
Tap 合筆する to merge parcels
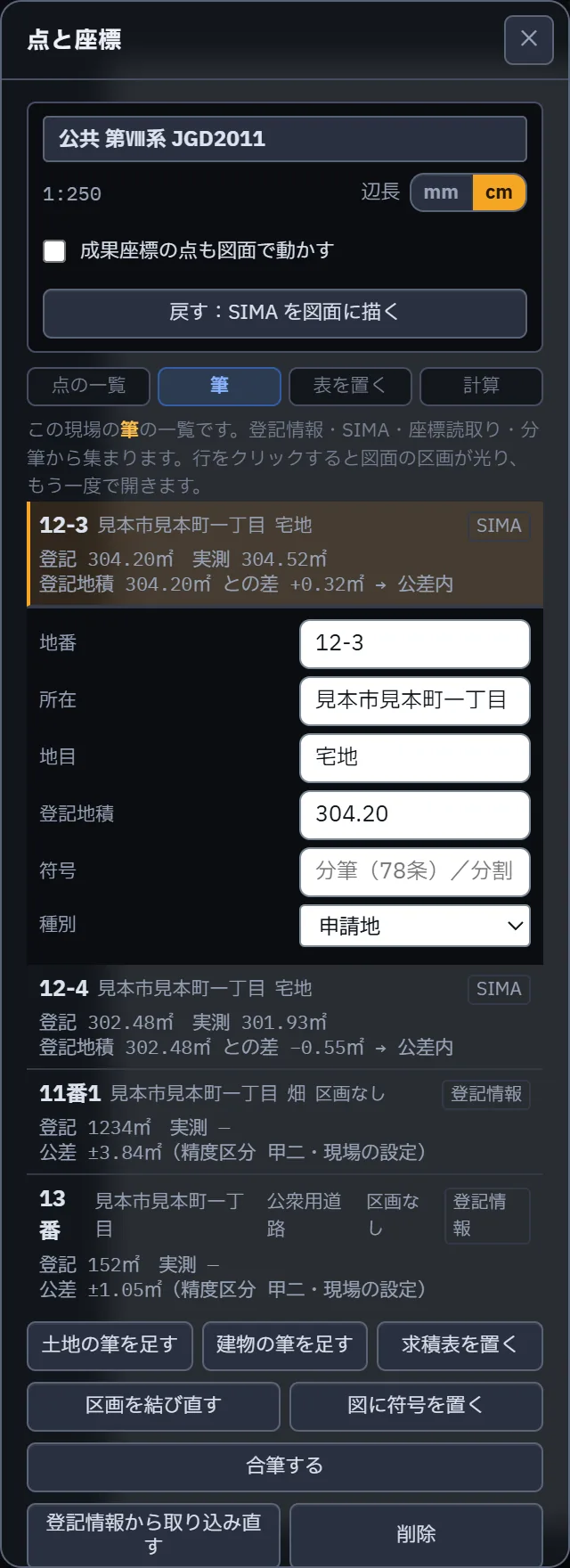[x=285, y=1466]
